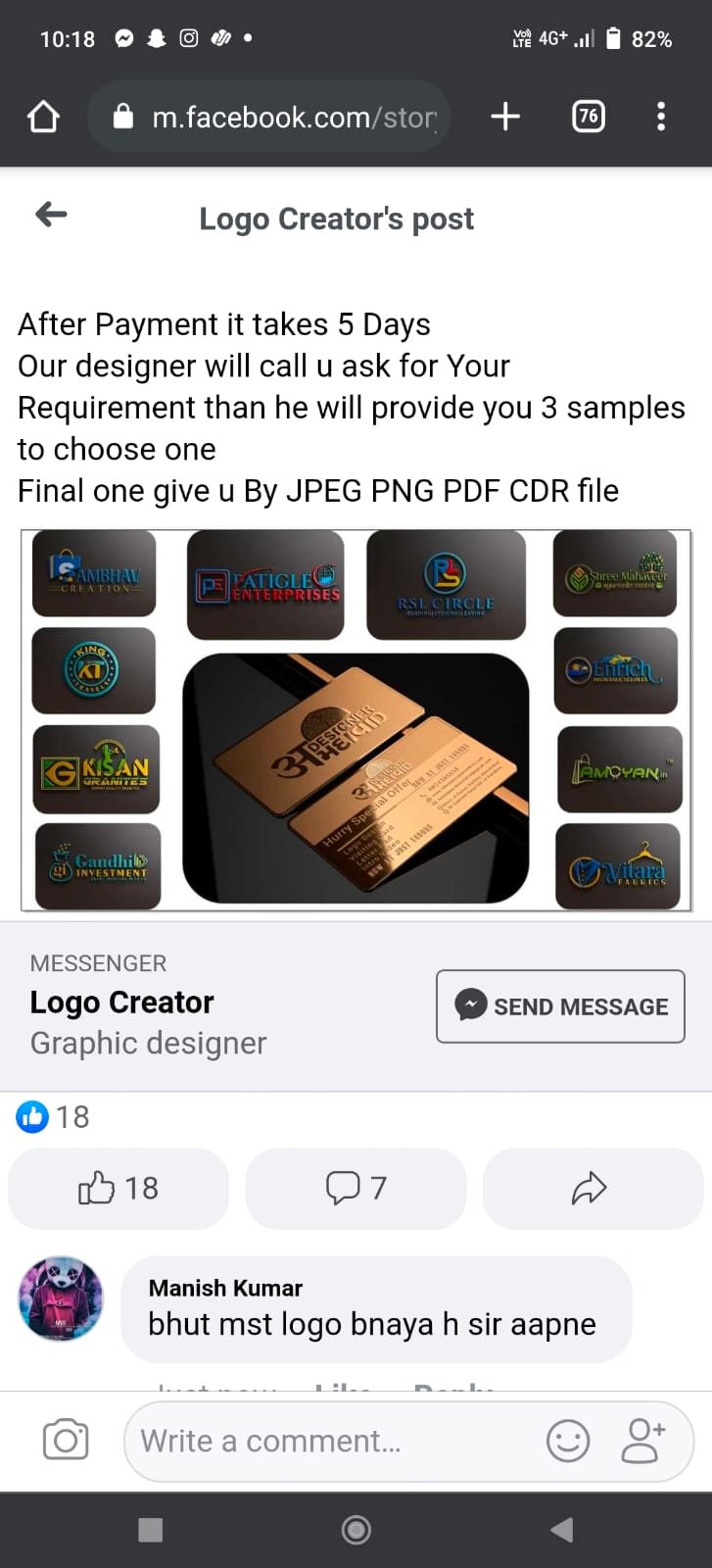712x1568 pixels.
Task: Open the logo samples image
Action: [x=356, y=720]
